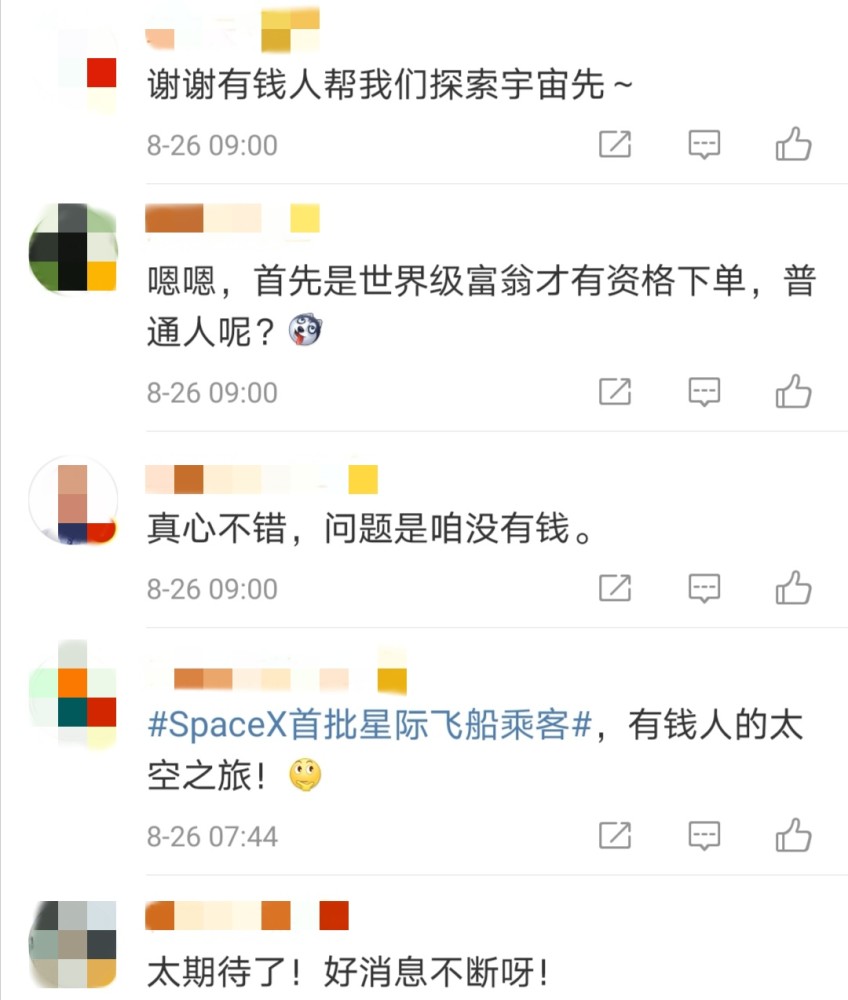Like the SpaceX hashtag comment posted at 07:44
848x1000 pixels.
coord(793,836)
